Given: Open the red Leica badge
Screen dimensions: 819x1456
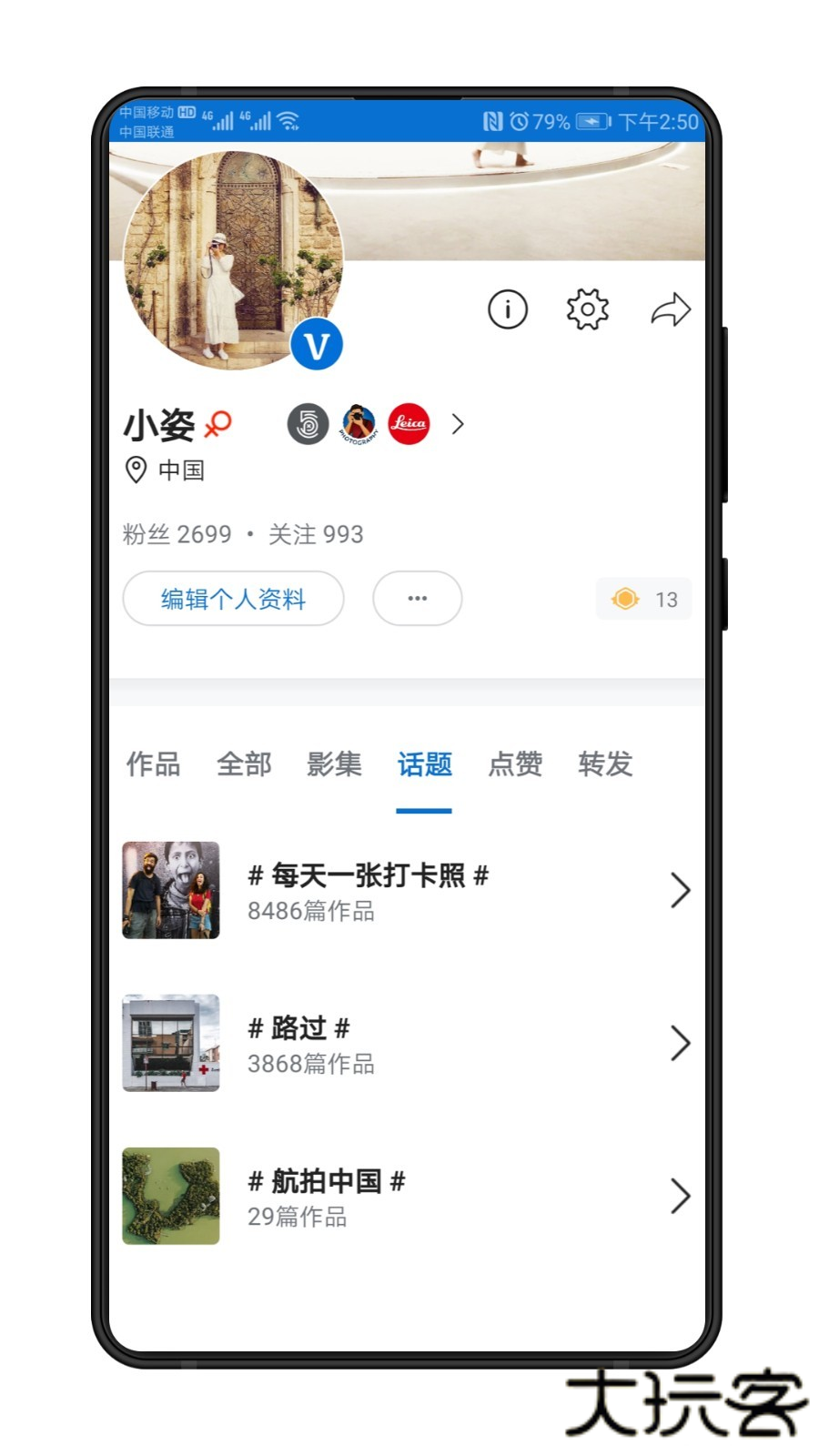Looking at the screenshot, I should 409,424.
